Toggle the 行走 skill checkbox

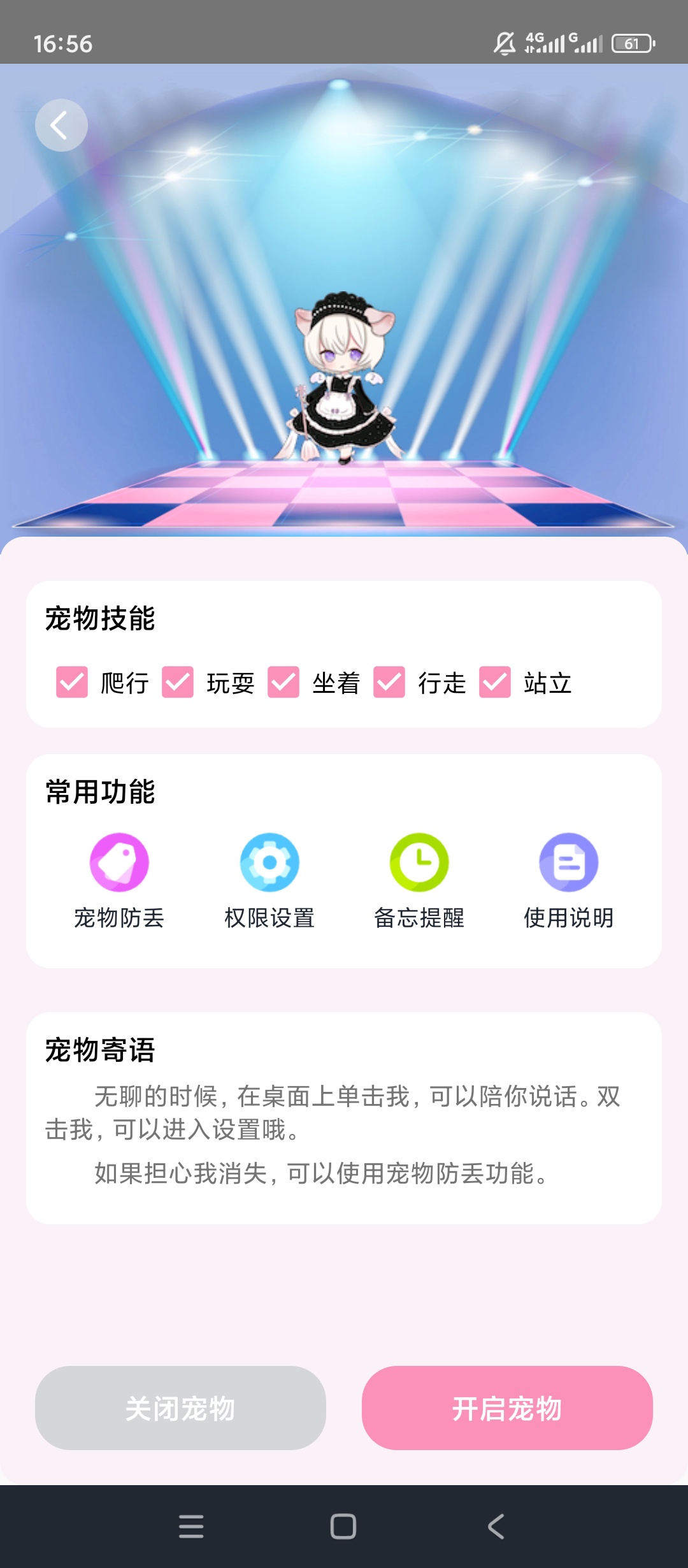tap(389, 683)
